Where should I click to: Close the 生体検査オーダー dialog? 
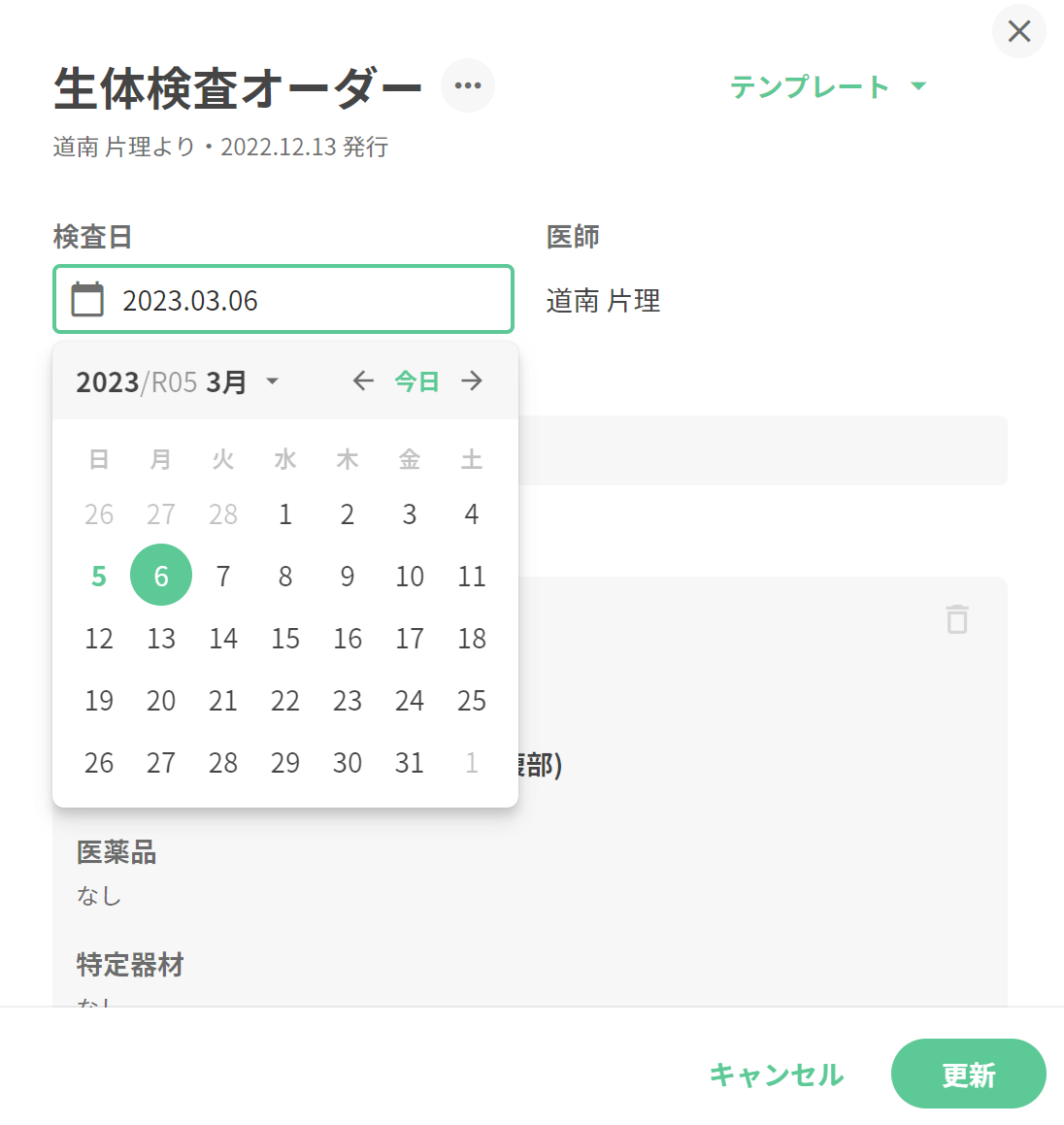(1018, 31)
